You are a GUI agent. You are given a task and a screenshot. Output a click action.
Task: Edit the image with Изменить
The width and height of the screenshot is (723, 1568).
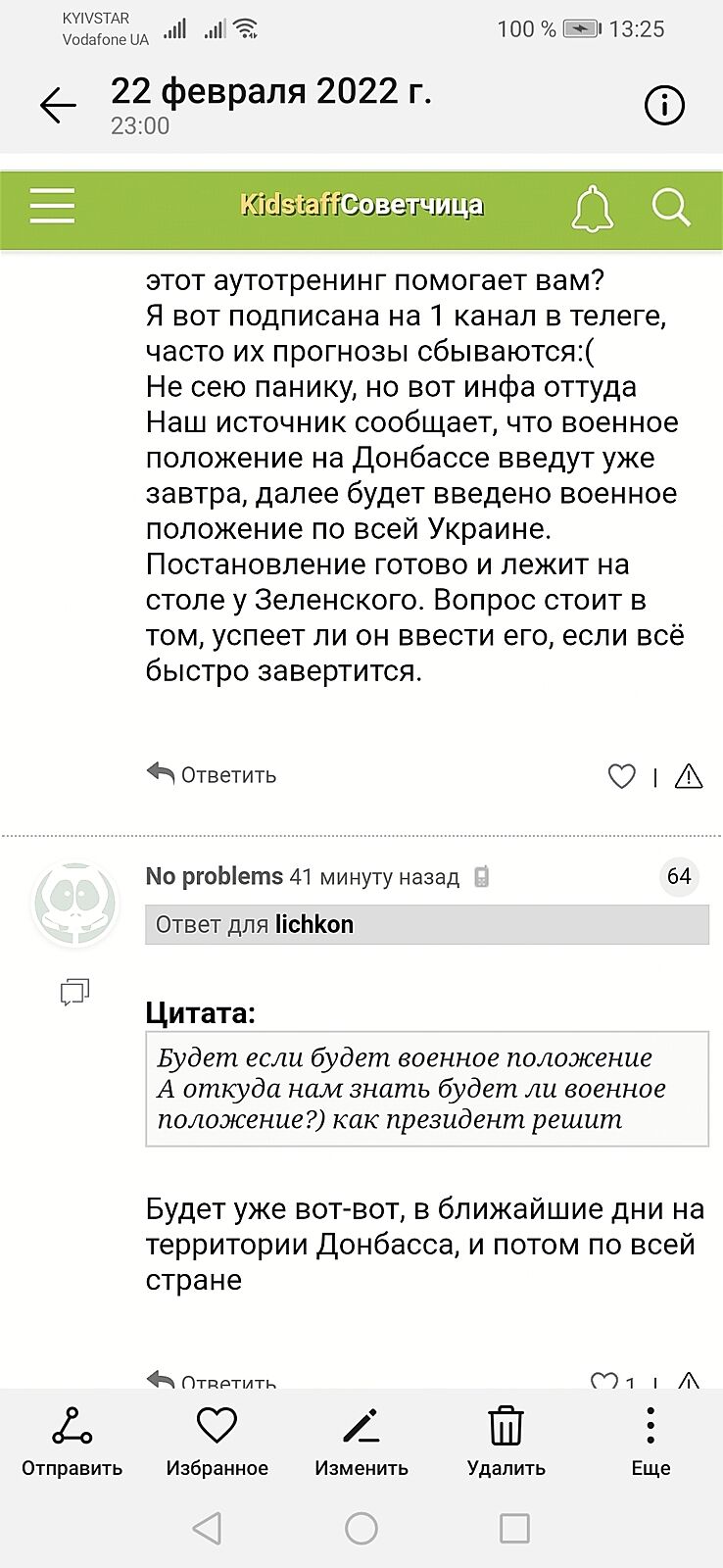361,1441
